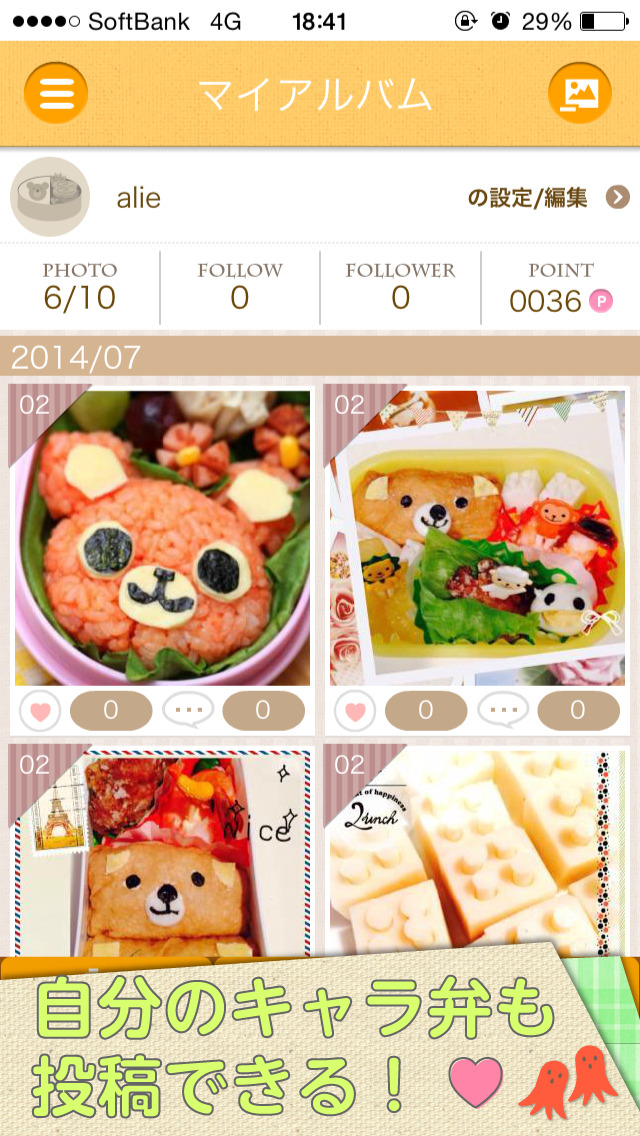Open the hamburger drawer menu
640x1136 pixels.
(x=56, y=93)
